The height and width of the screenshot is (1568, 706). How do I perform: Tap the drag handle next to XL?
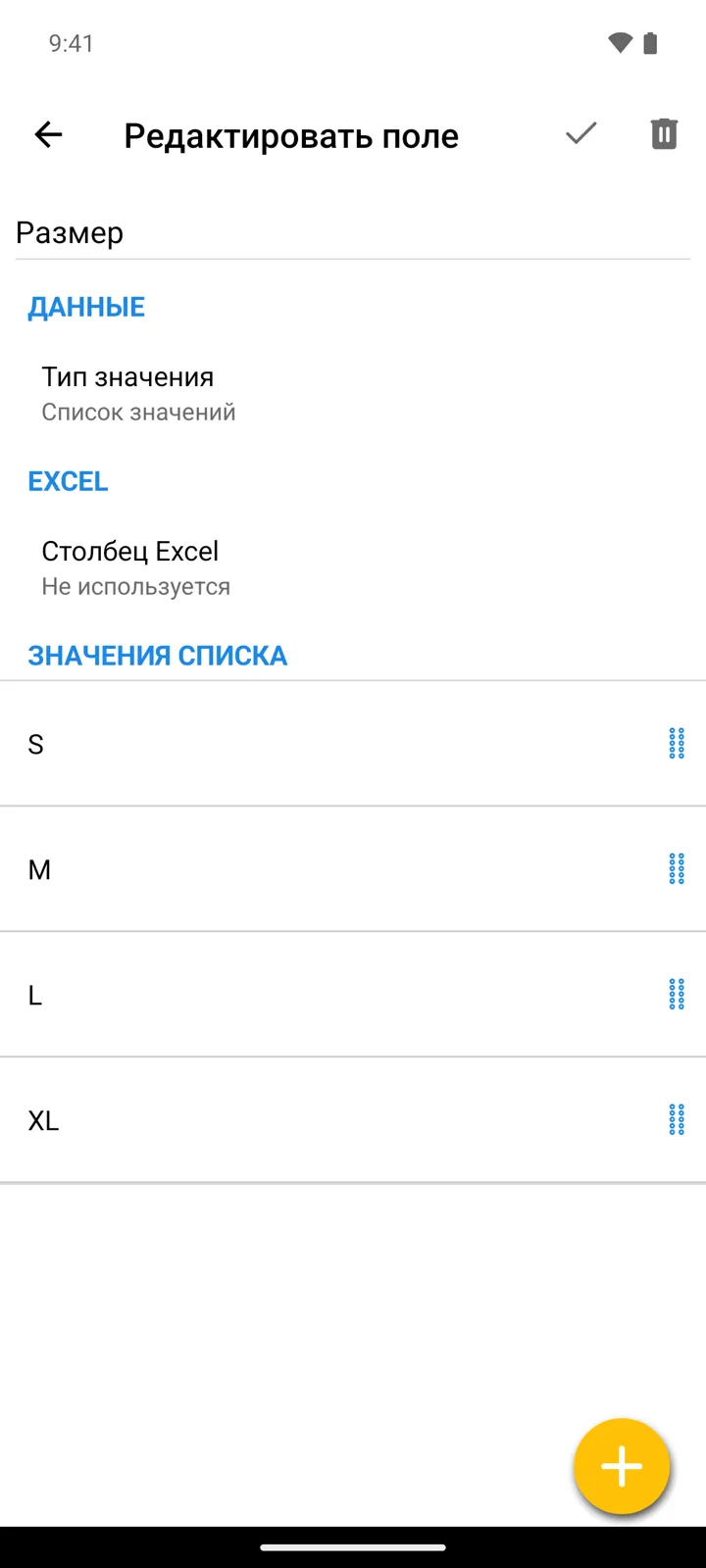click(x=677, y=1120)
